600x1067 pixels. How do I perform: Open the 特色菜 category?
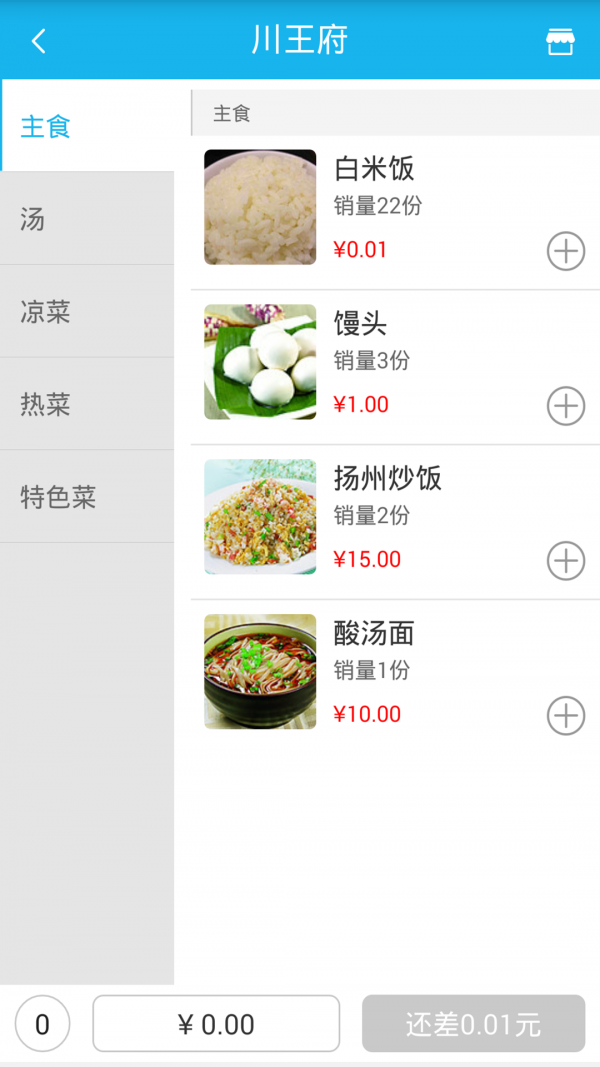coord(87,497)
